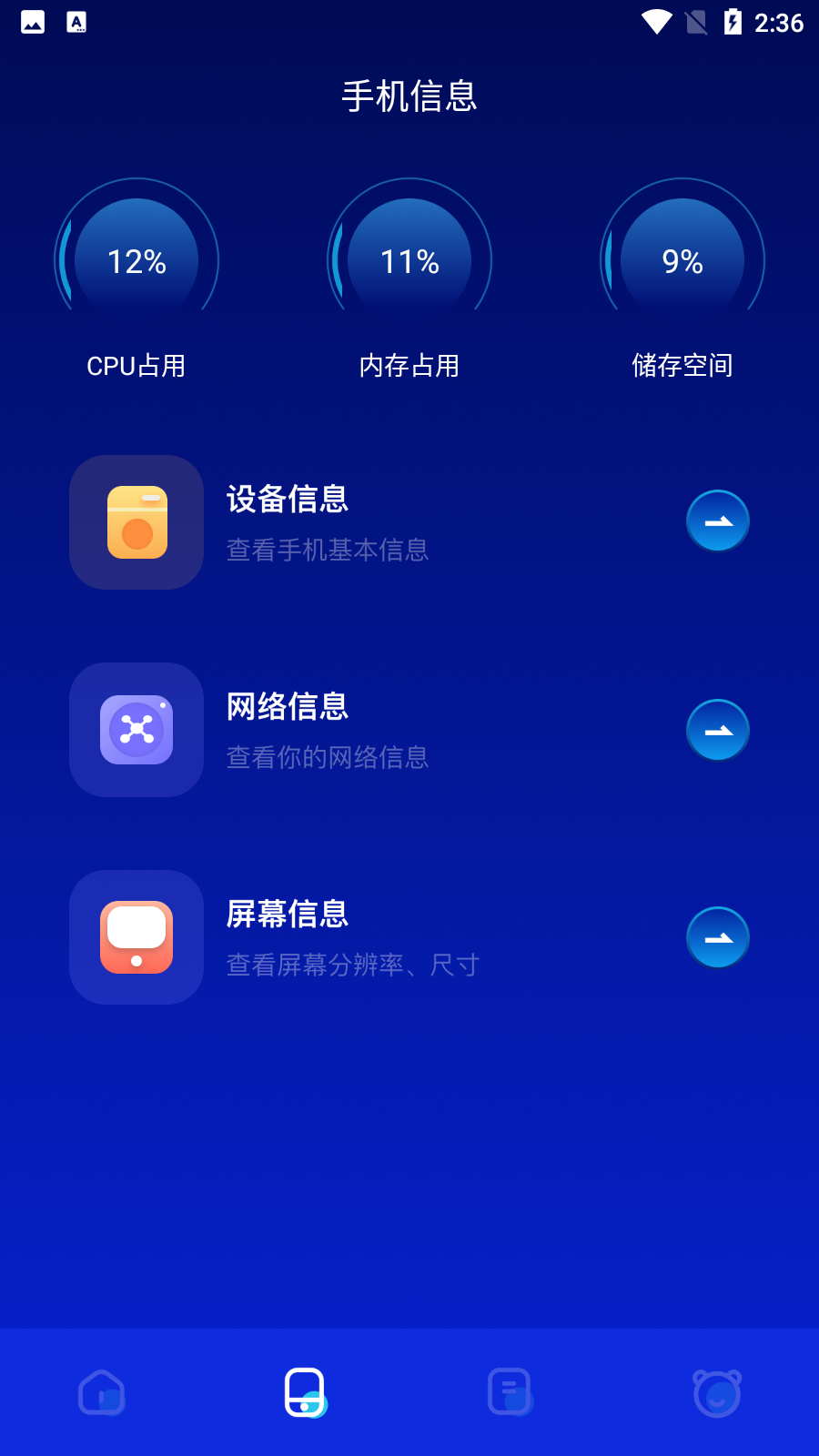Open the 设备信息 device info icon
Screen dimensions: 819x1456
[x=136, y=521]
